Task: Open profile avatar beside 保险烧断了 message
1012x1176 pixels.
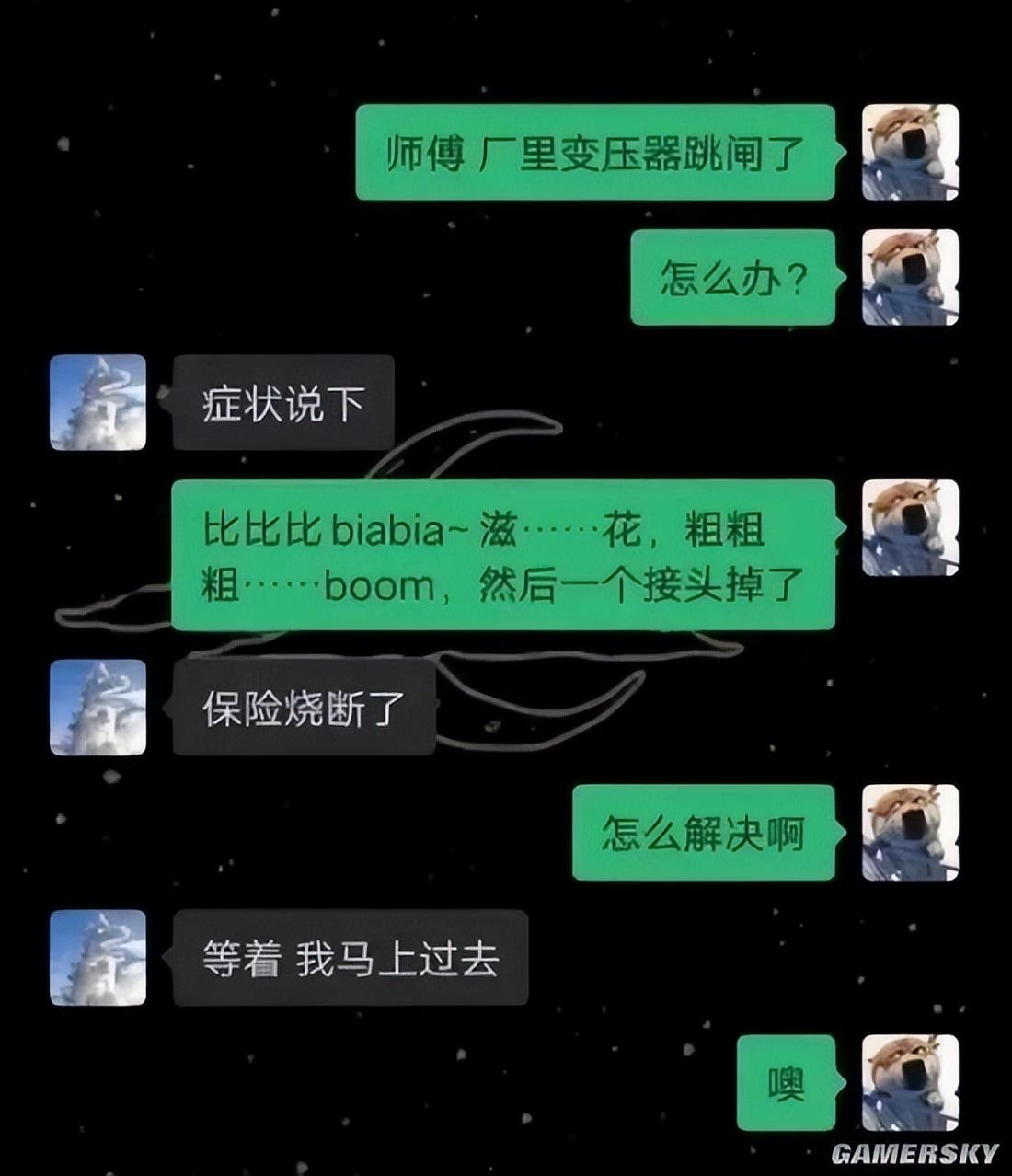Action: pyautogui.click(x=98, y=707)
